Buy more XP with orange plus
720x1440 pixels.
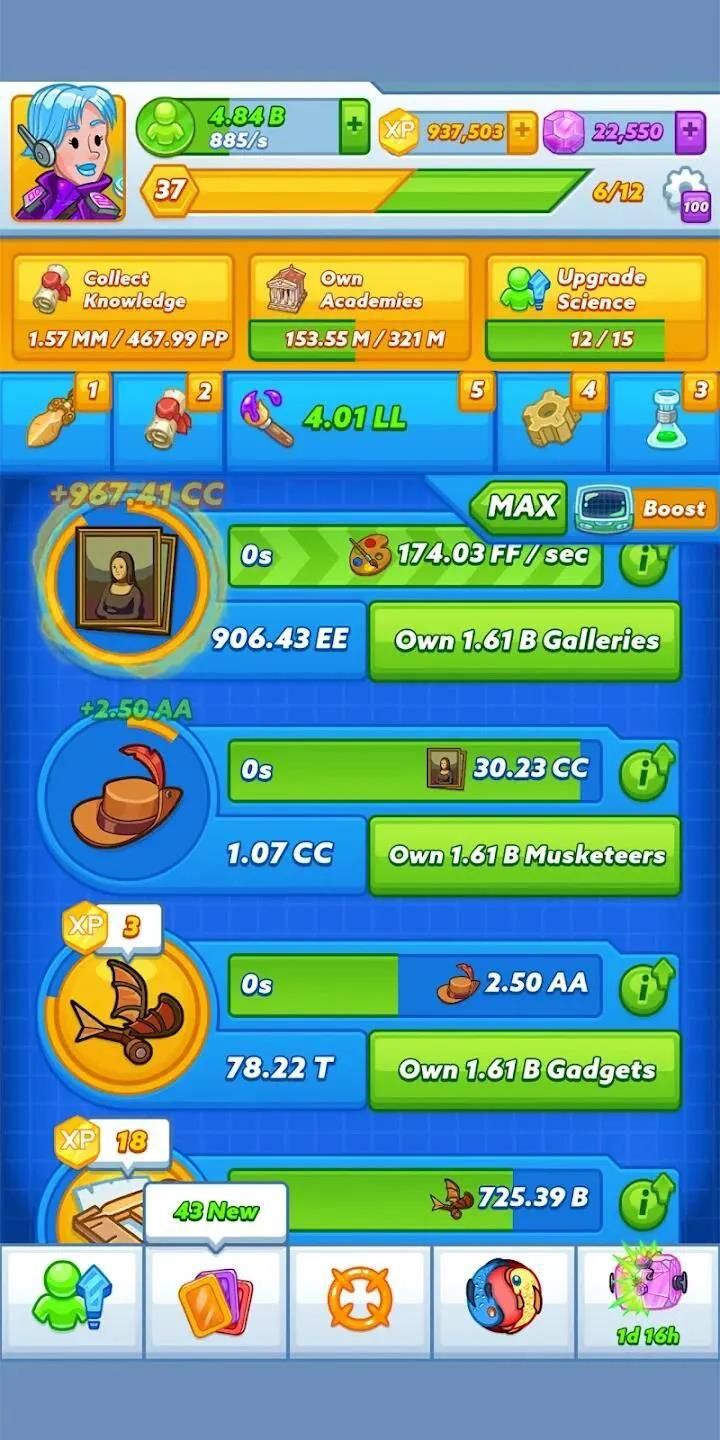(x=522, y=131)
